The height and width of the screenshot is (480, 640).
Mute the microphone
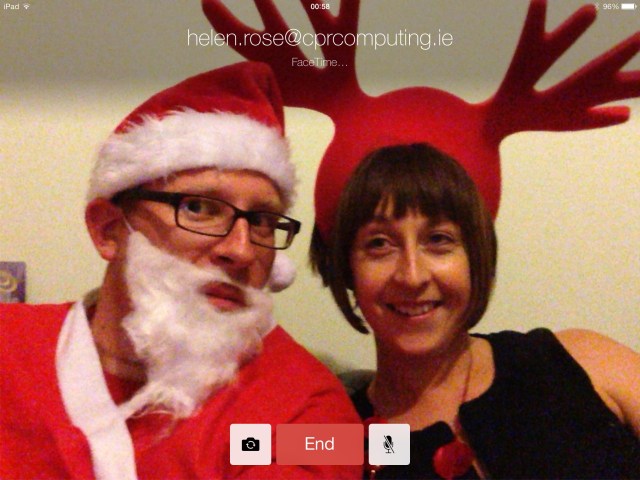pos(388,444)
